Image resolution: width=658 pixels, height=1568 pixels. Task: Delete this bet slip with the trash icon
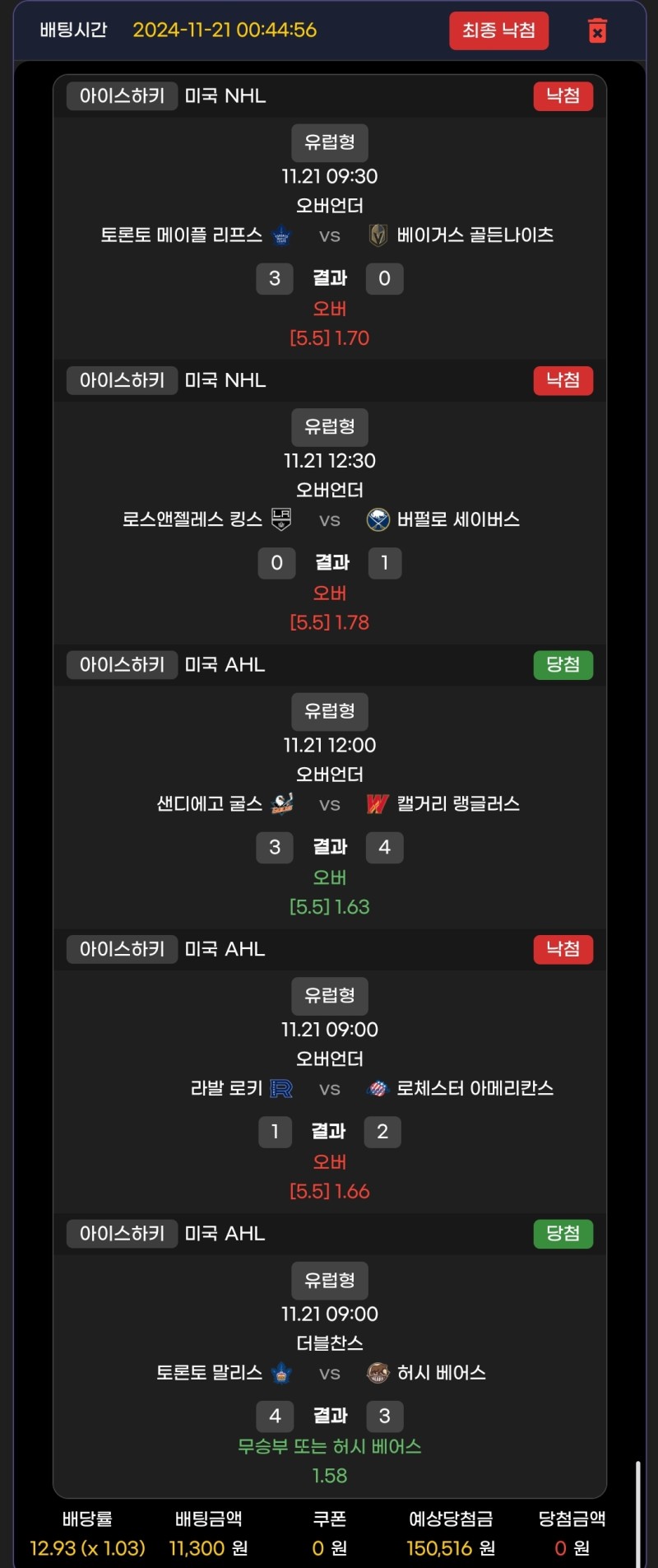(x=598, y=30)
